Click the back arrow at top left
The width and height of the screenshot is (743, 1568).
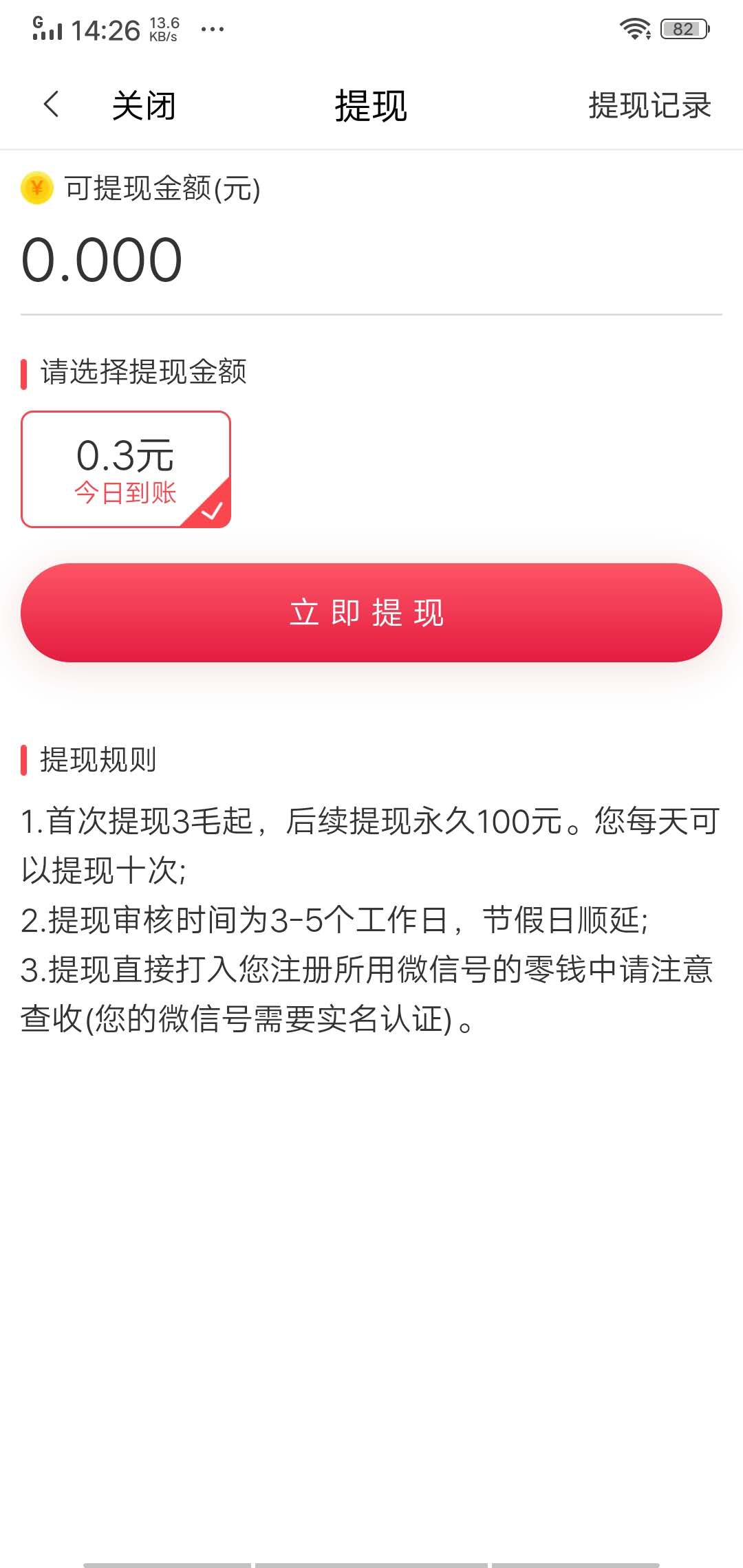[50, 105]
